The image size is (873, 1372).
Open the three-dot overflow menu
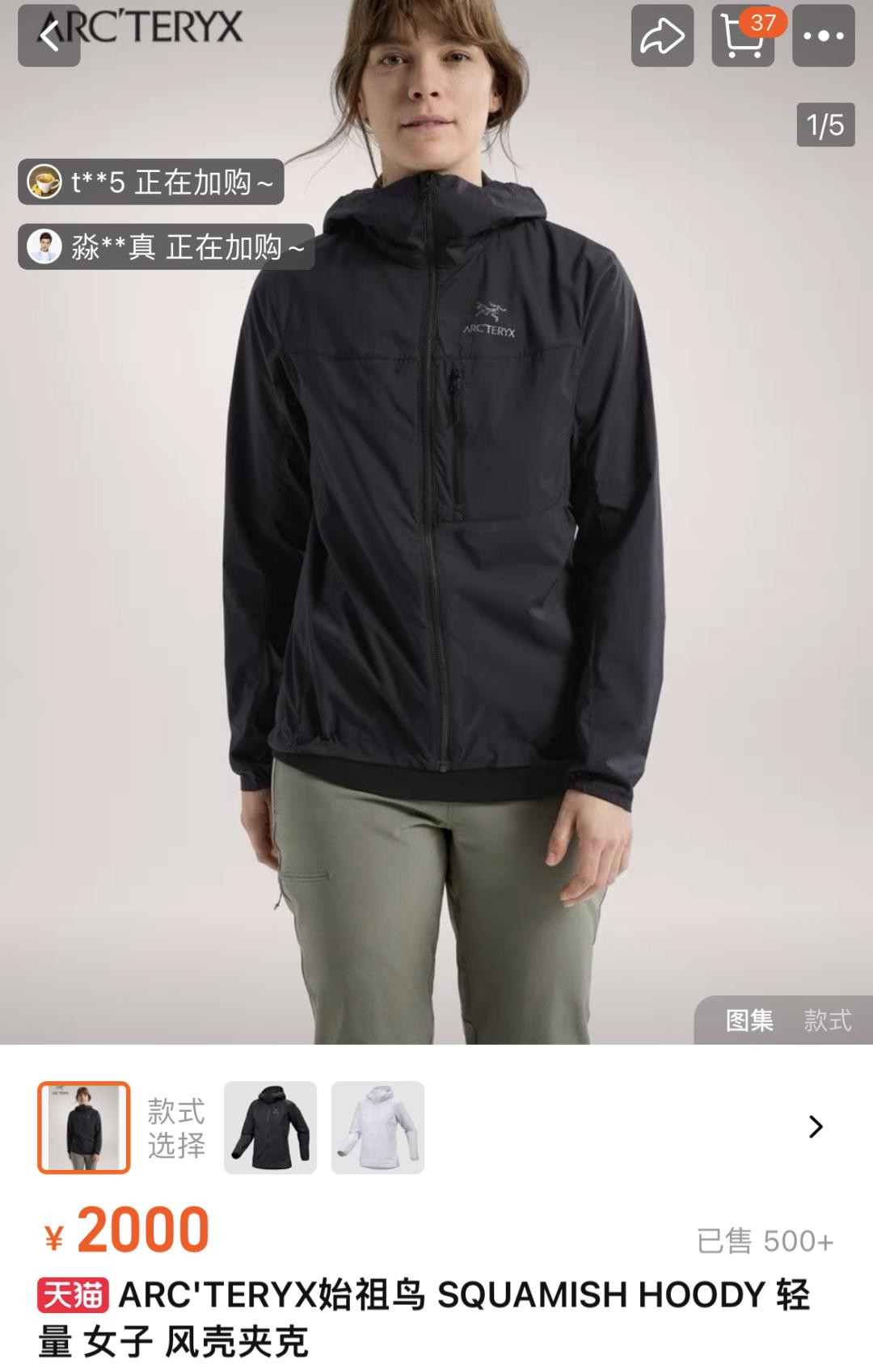pyautogui.click(x=823, y=36)
